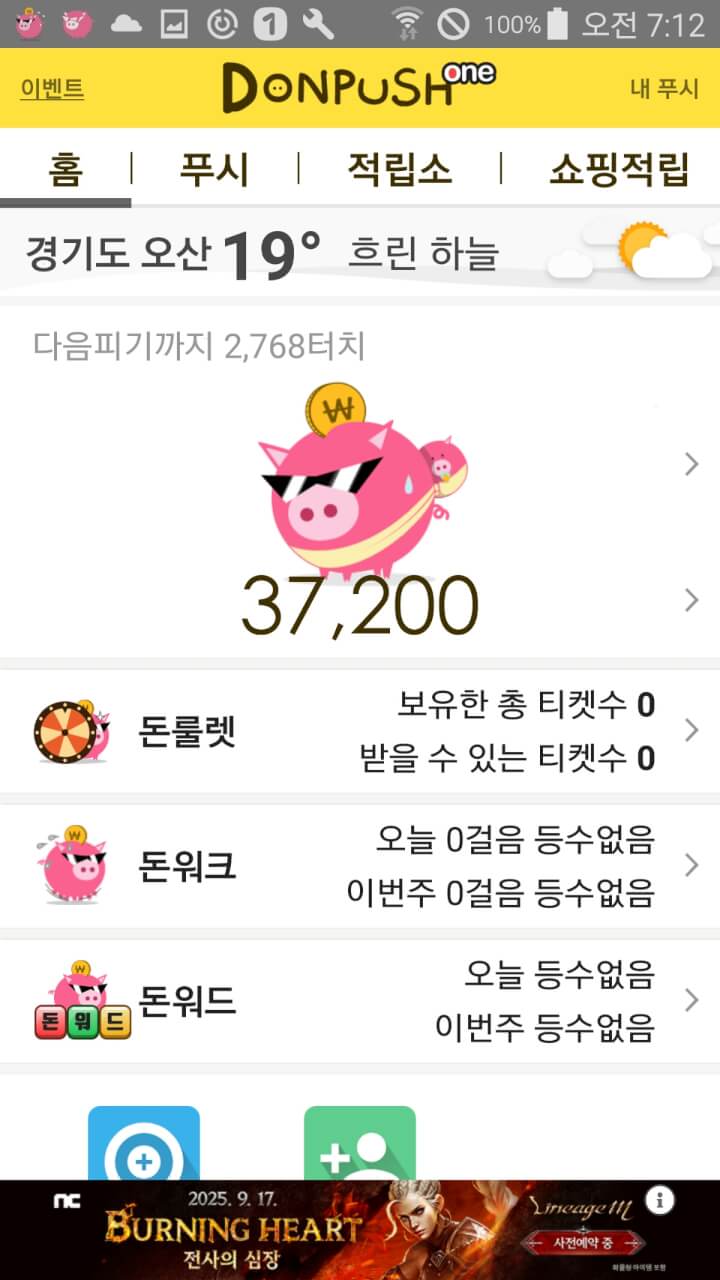
Task: Open the 37,200 points details chevron
Action: click(x=691, y=600)
